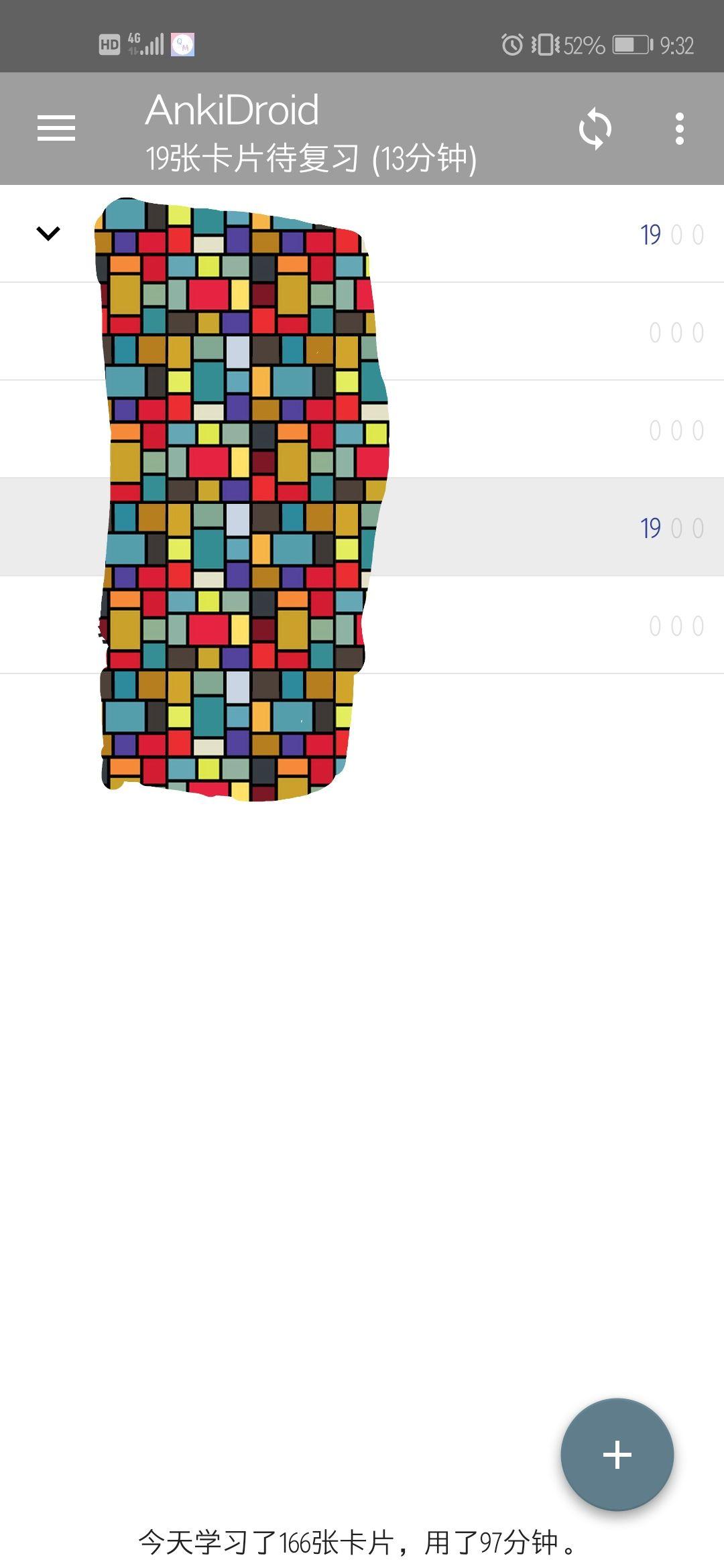
Task: Add a new card with the plus button
Action: pyautogui.click(x=617, y=1455)
